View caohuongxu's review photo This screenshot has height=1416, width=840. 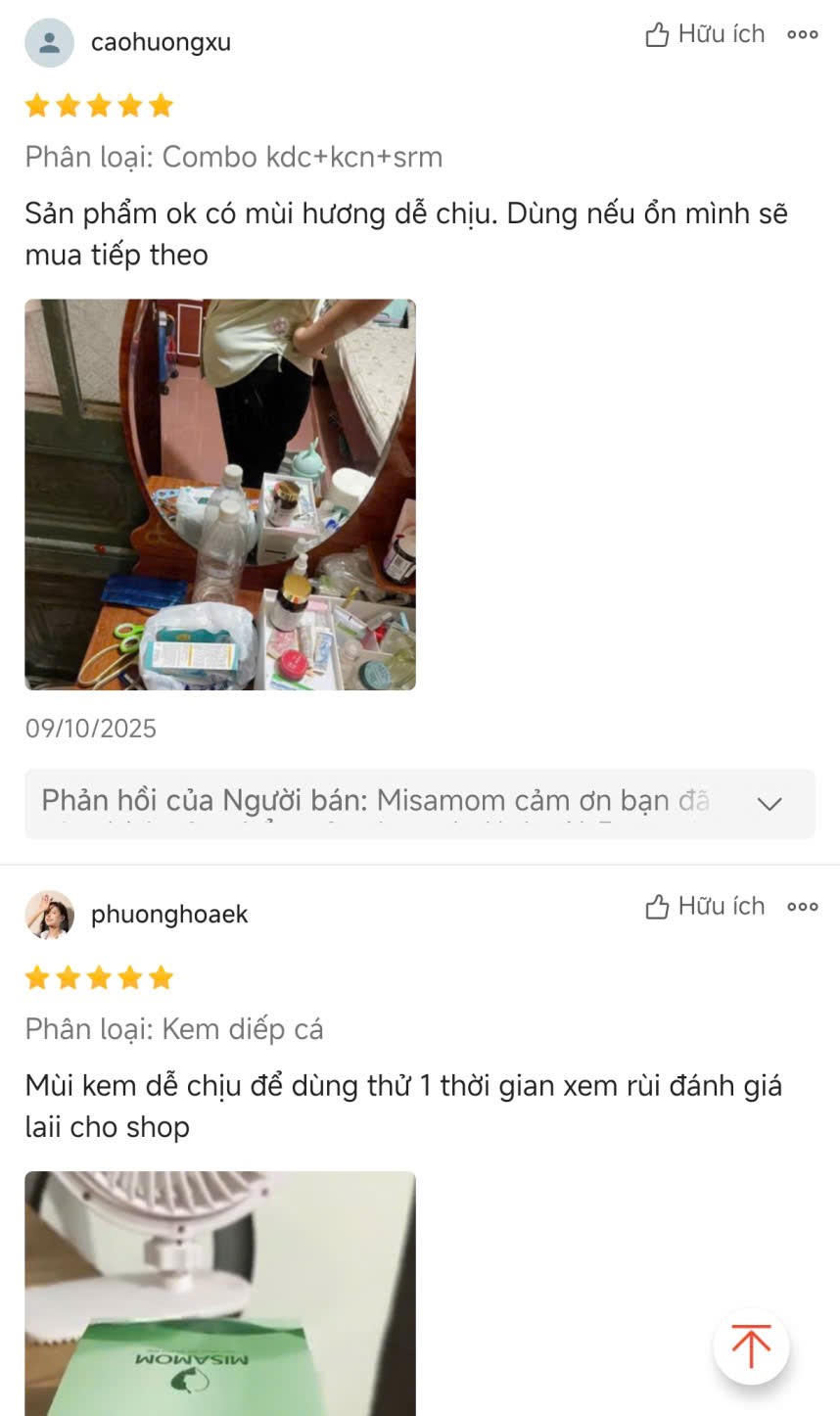point(220,495)
